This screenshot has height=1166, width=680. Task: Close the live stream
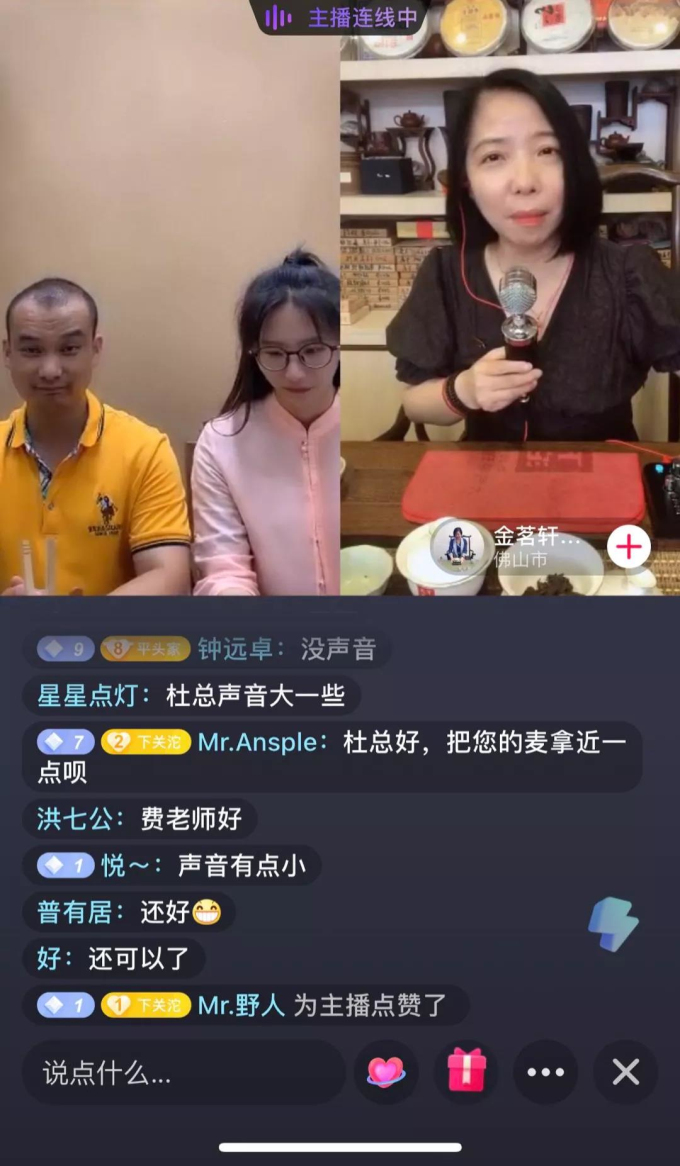tap(626, 1072)
